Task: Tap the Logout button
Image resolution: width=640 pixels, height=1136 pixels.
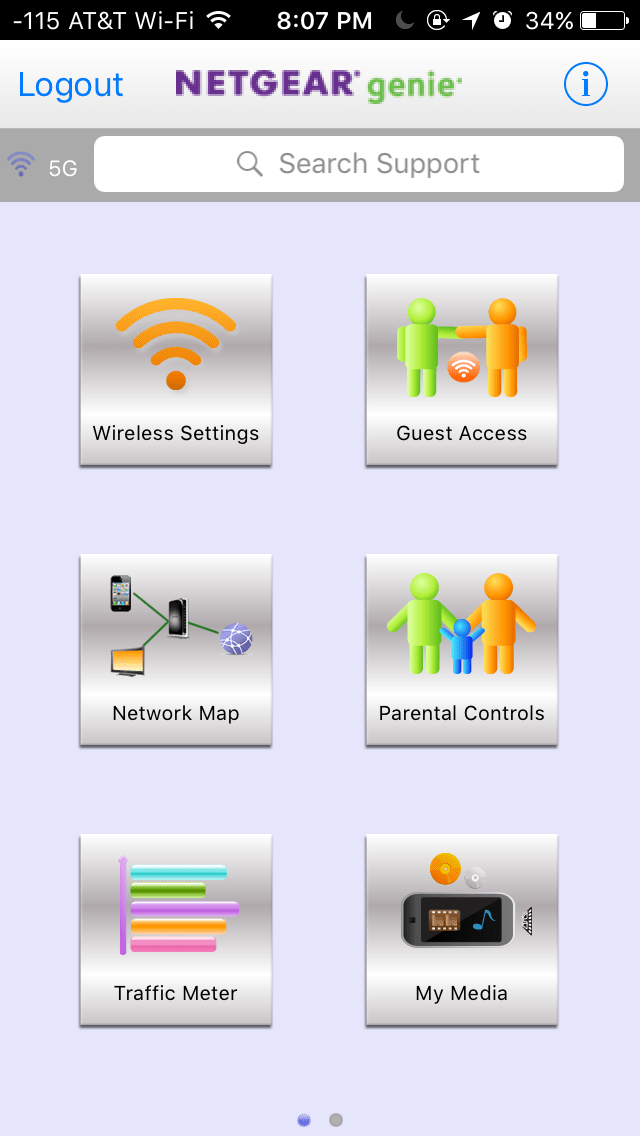Action: (70, 85)
